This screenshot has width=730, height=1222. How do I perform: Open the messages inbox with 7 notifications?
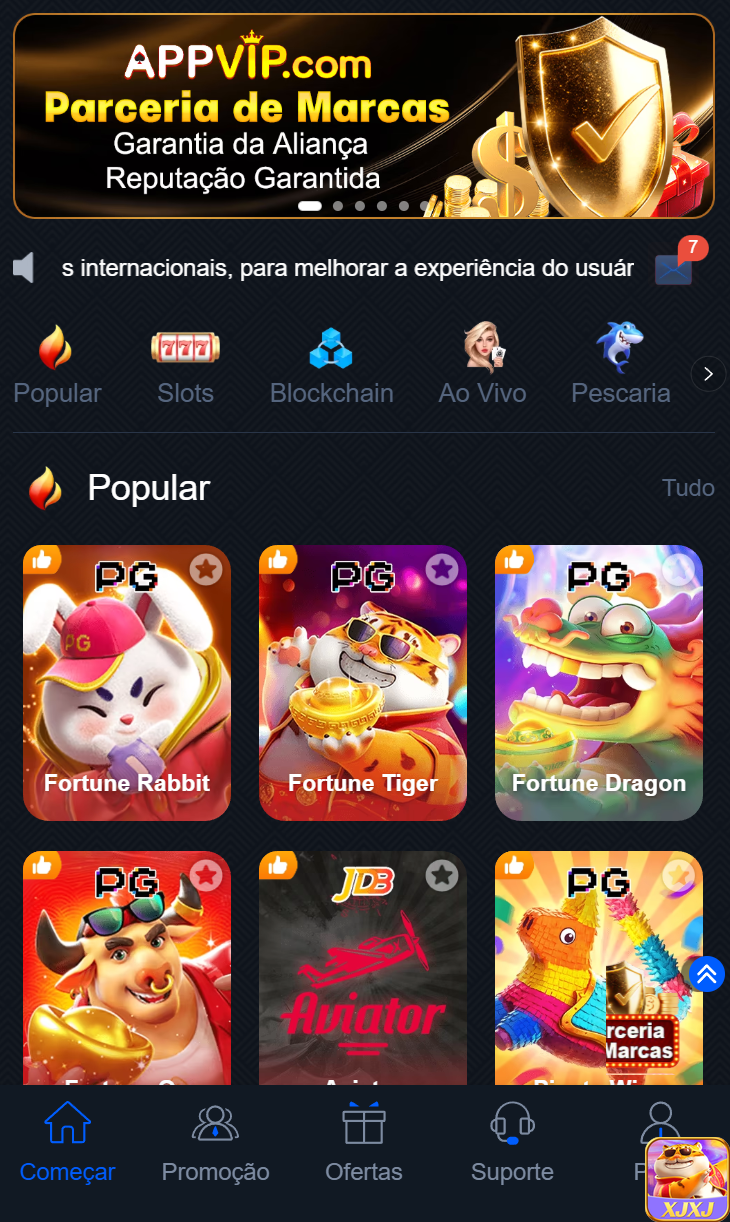tap(673, 267)
